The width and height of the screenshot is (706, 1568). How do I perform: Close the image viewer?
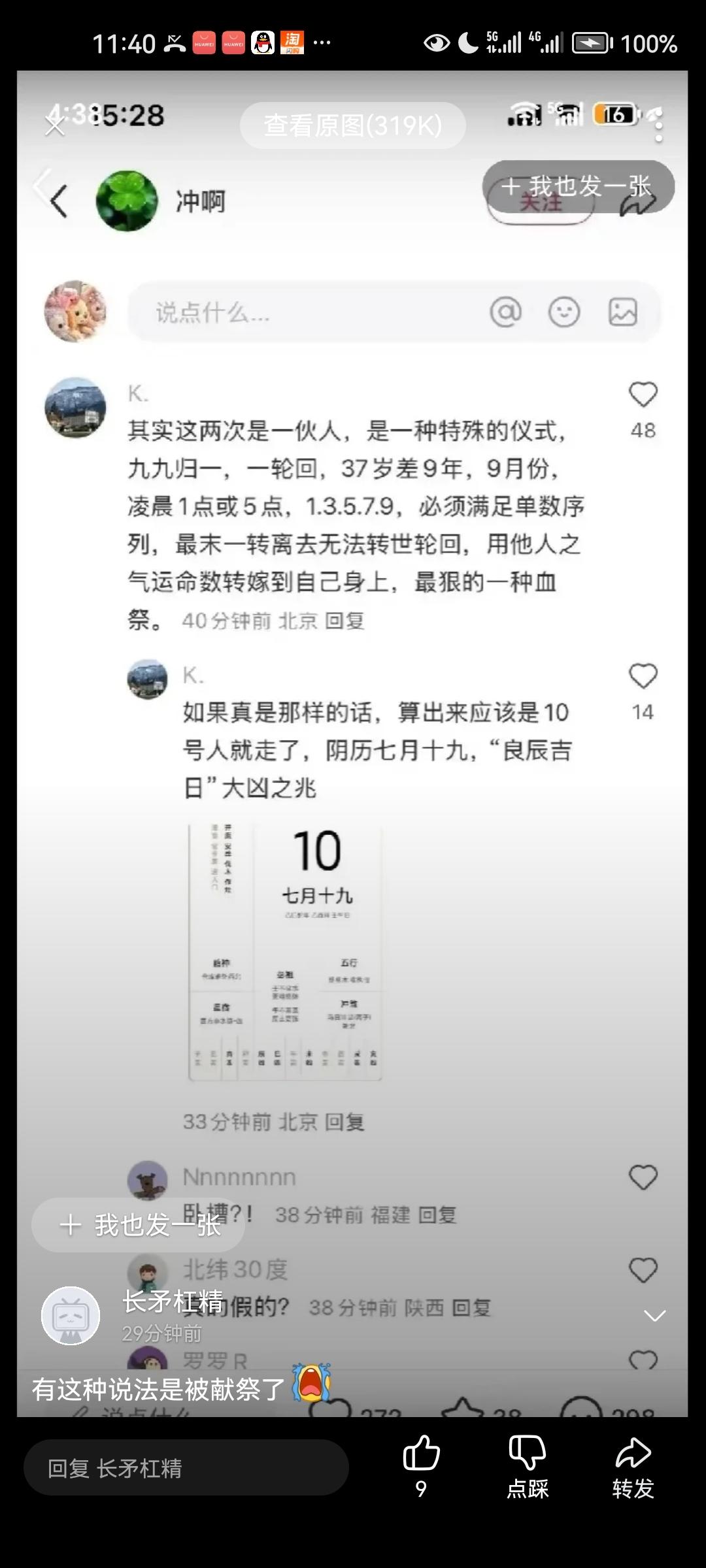tap(55, 124)
